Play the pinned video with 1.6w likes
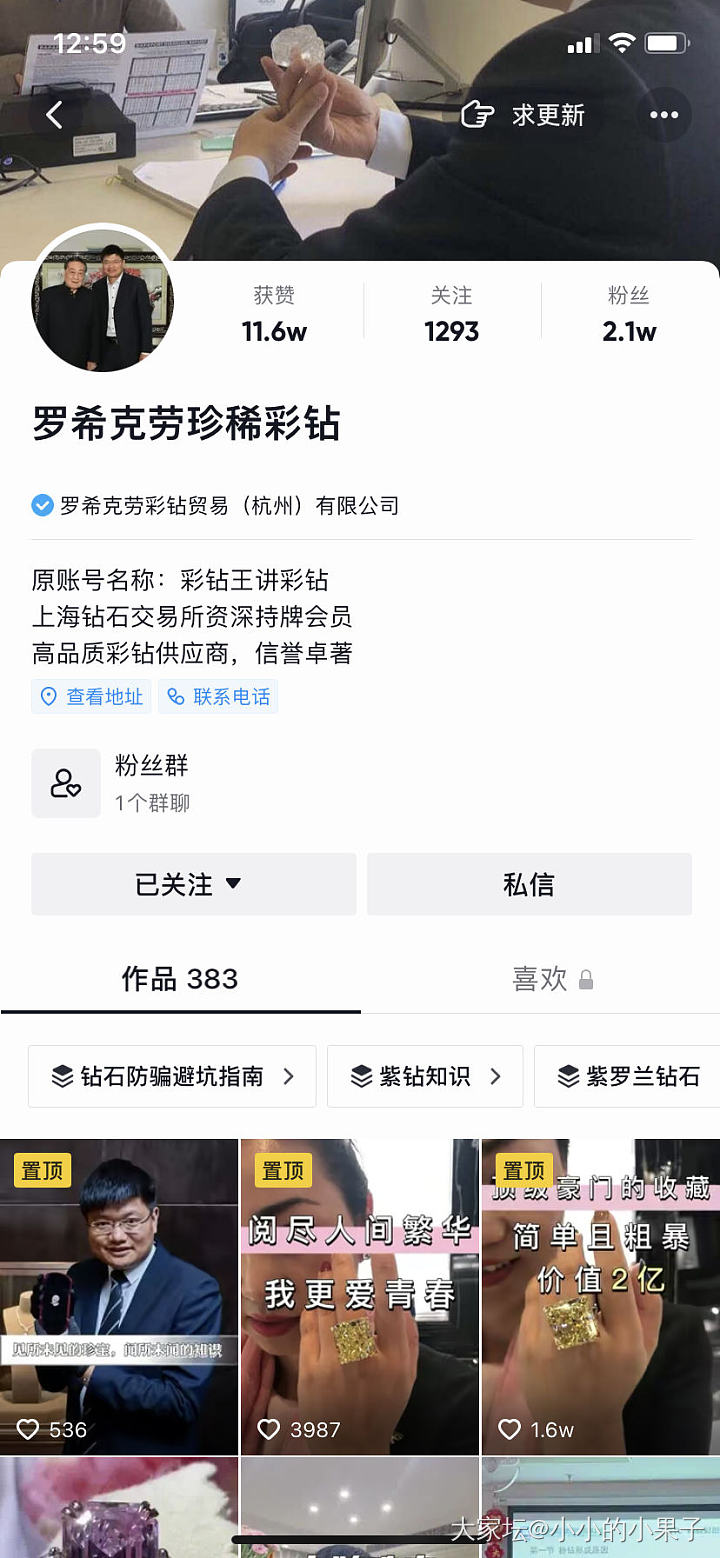720x1558 pixels. click(x=600, y=1296)
